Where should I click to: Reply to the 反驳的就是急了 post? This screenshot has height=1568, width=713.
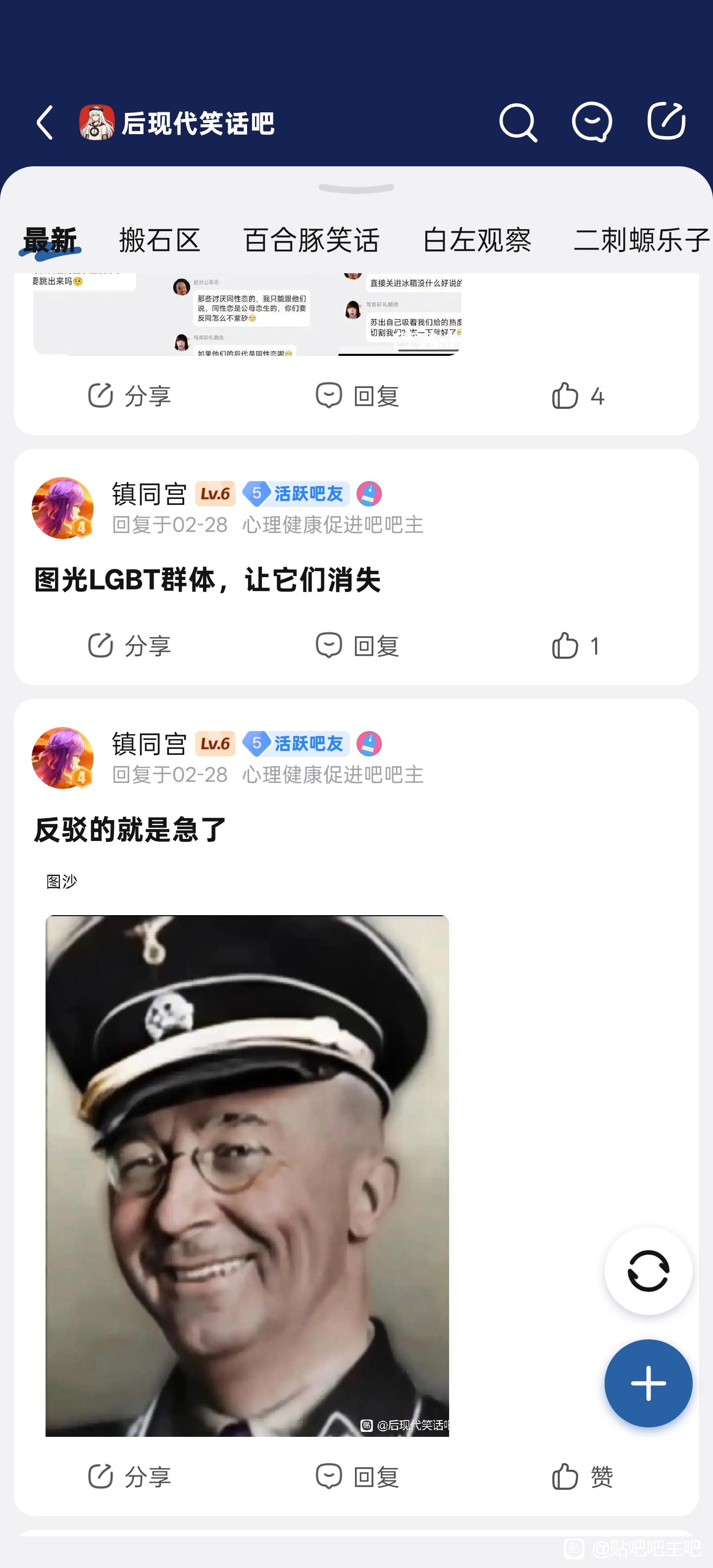point(357,1477)
